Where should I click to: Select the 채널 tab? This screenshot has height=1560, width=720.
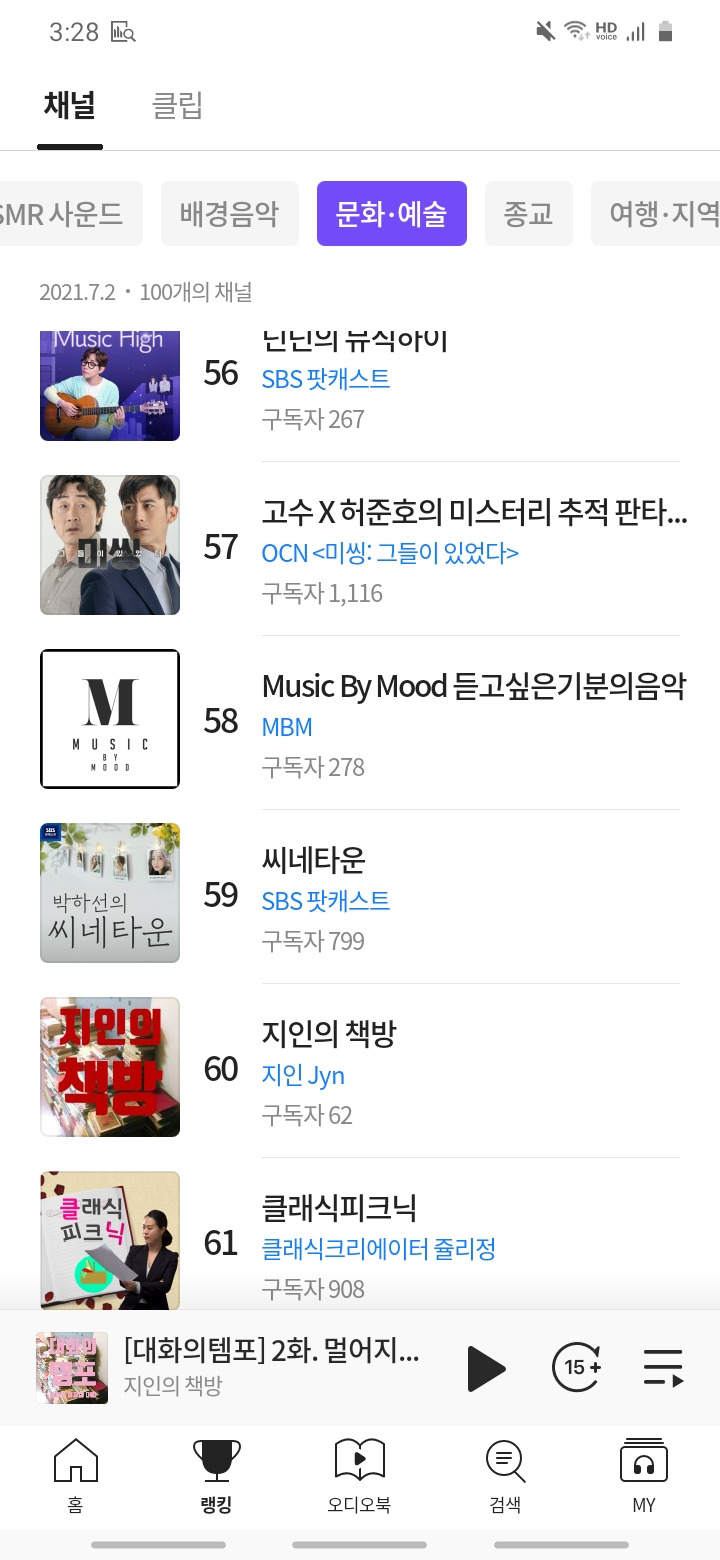click(x=70, y=106)
